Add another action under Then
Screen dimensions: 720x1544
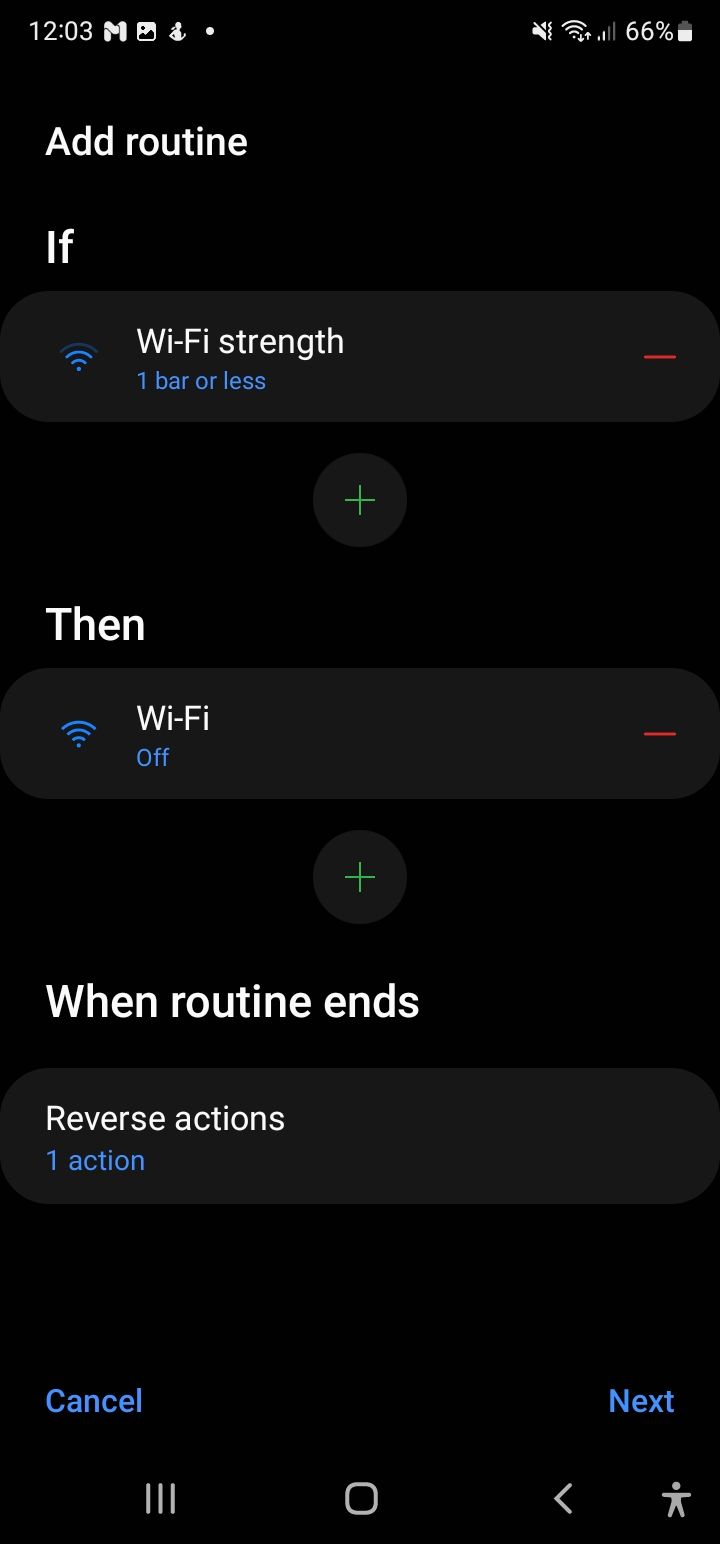(360, 877)
